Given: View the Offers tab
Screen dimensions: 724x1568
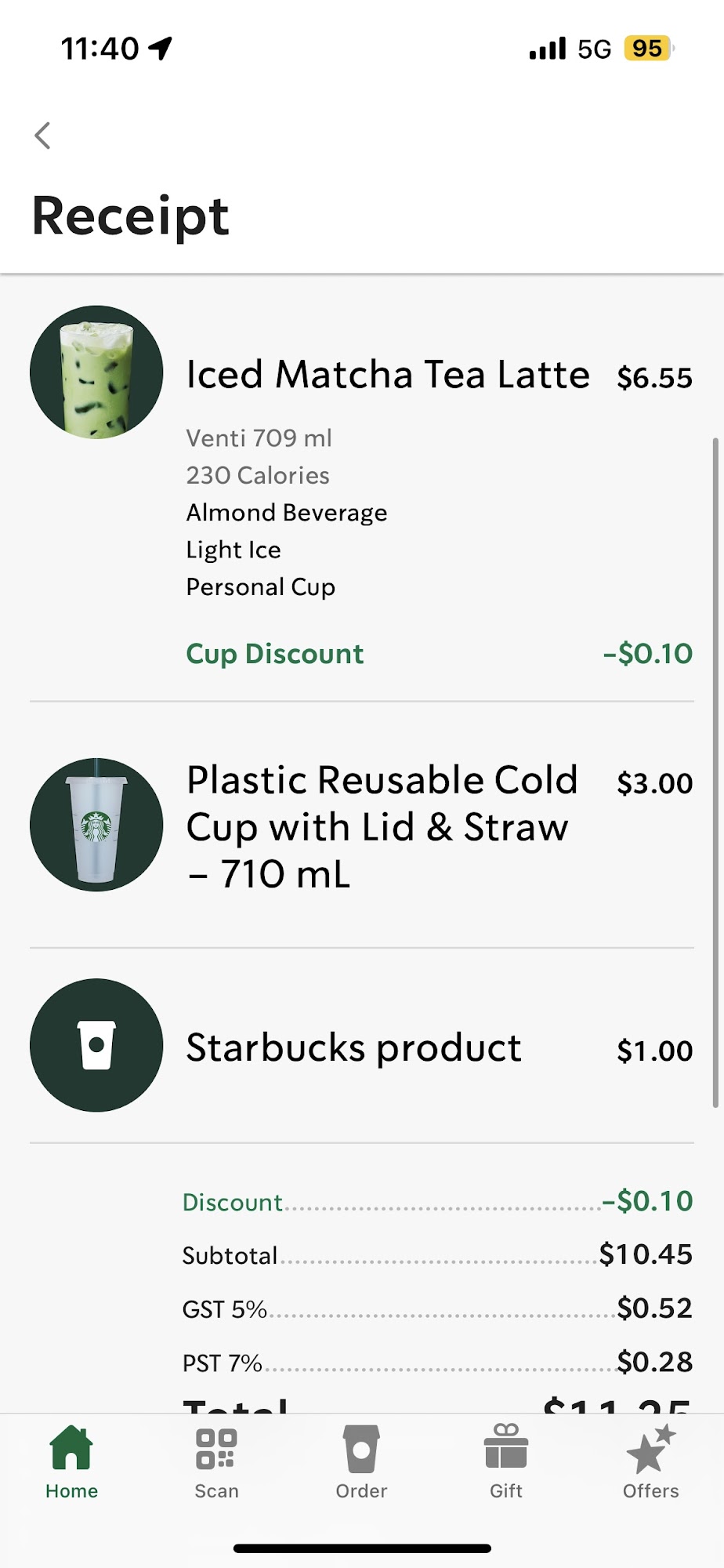Looking at the screenshot, I should (650, 1462).
